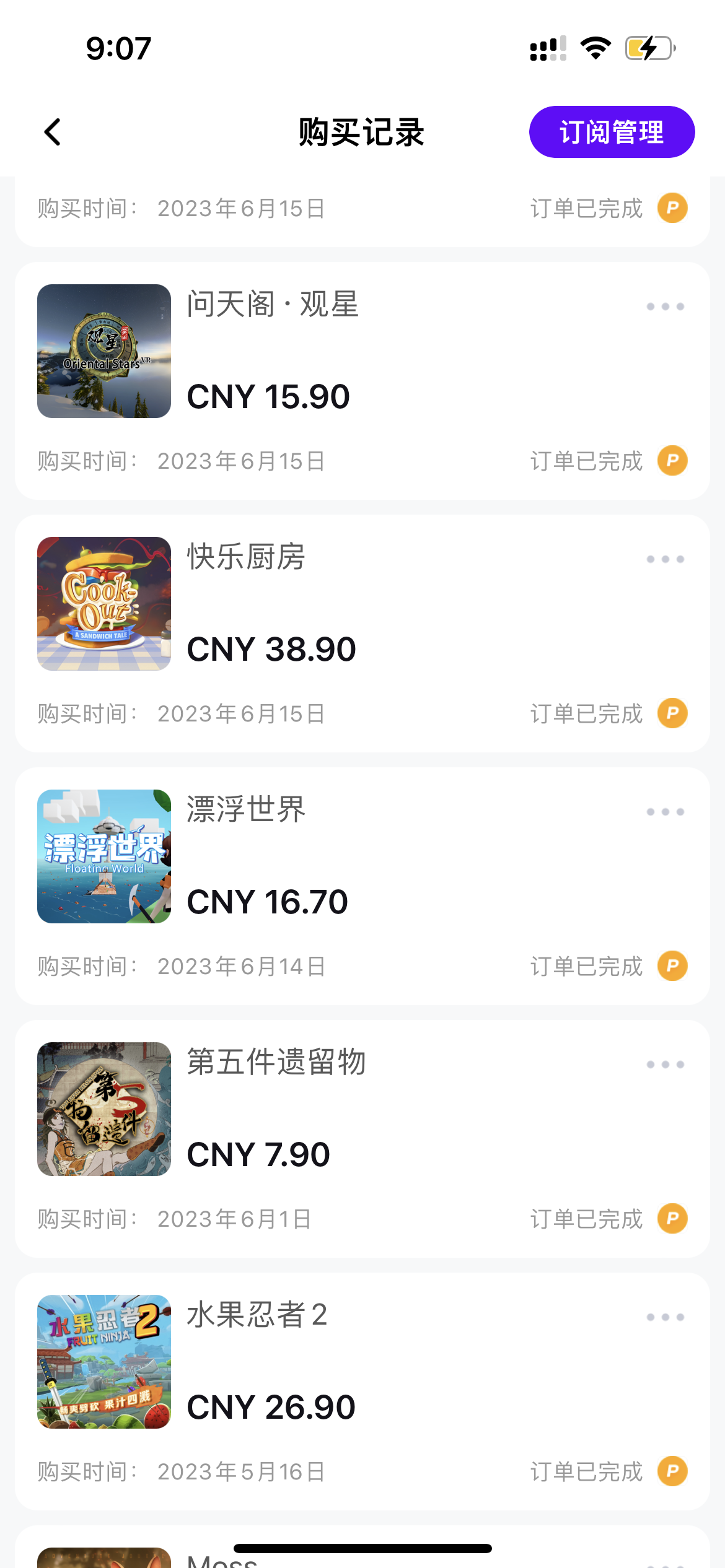Open 订阅管理 subscription management
Viewport: 725px width, 1568px height.
[612, 132]
